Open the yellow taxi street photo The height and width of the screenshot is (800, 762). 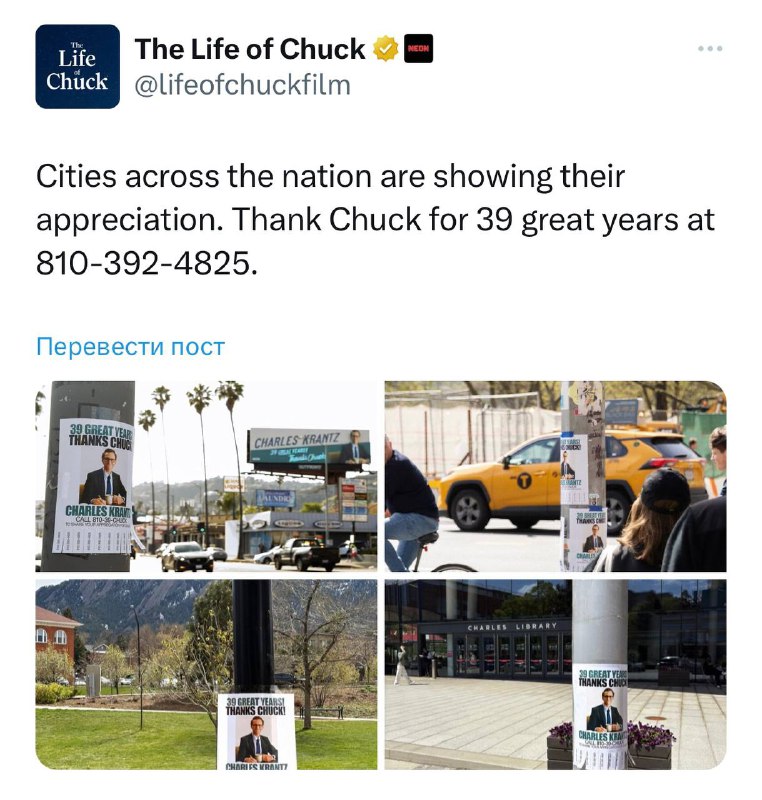click(556, 476)
